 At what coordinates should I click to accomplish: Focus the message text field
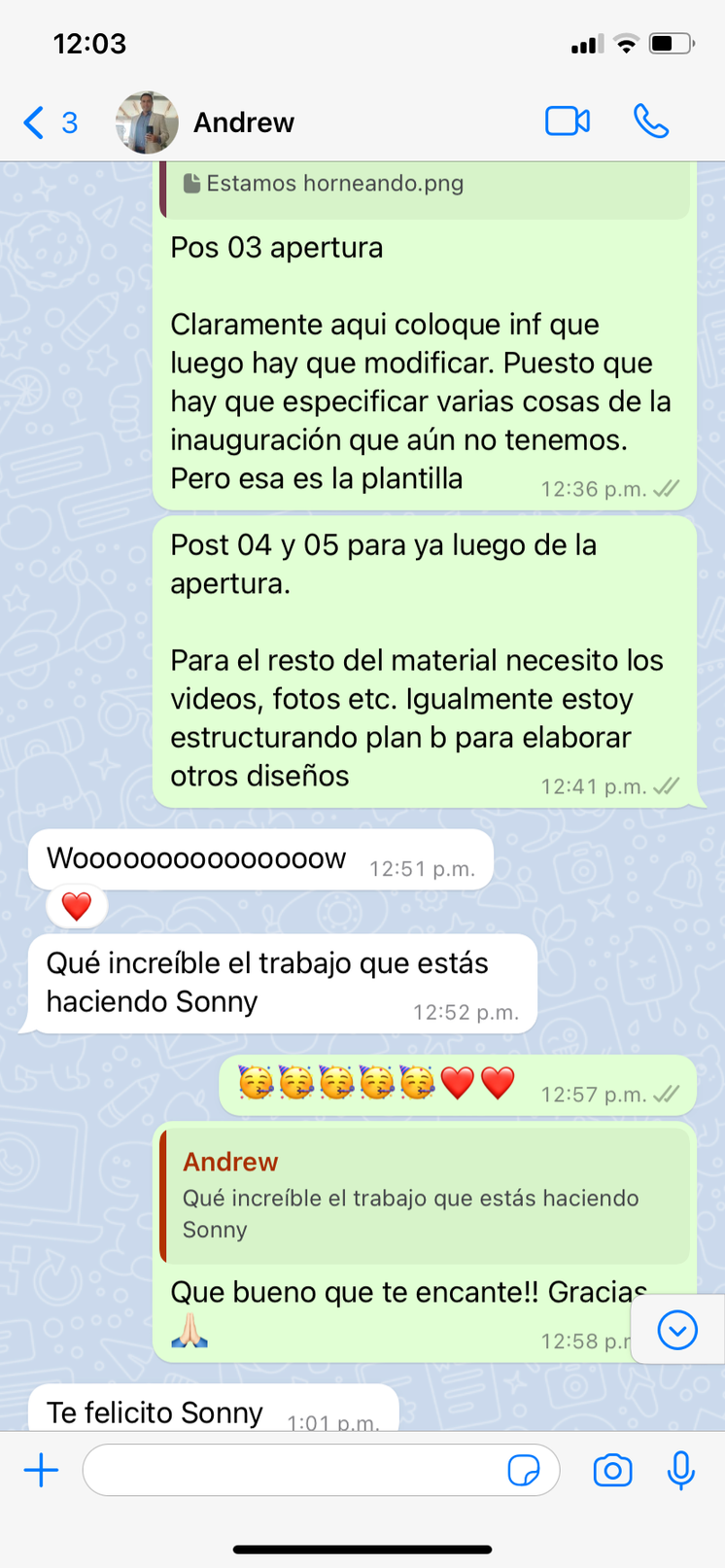tap(292, 1470)
